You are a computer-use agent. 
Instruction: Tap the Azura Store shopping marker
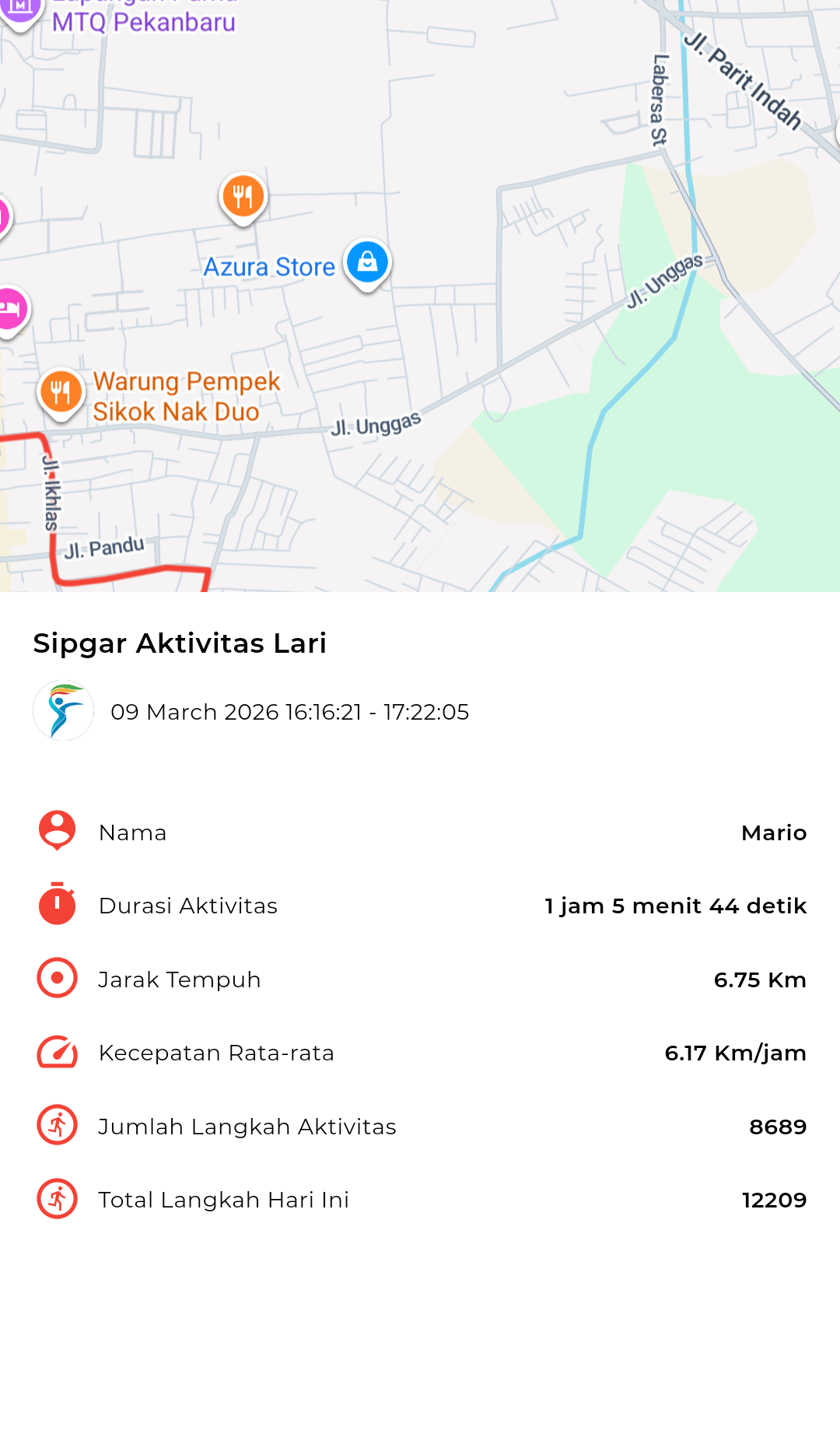tap(367, 263)
